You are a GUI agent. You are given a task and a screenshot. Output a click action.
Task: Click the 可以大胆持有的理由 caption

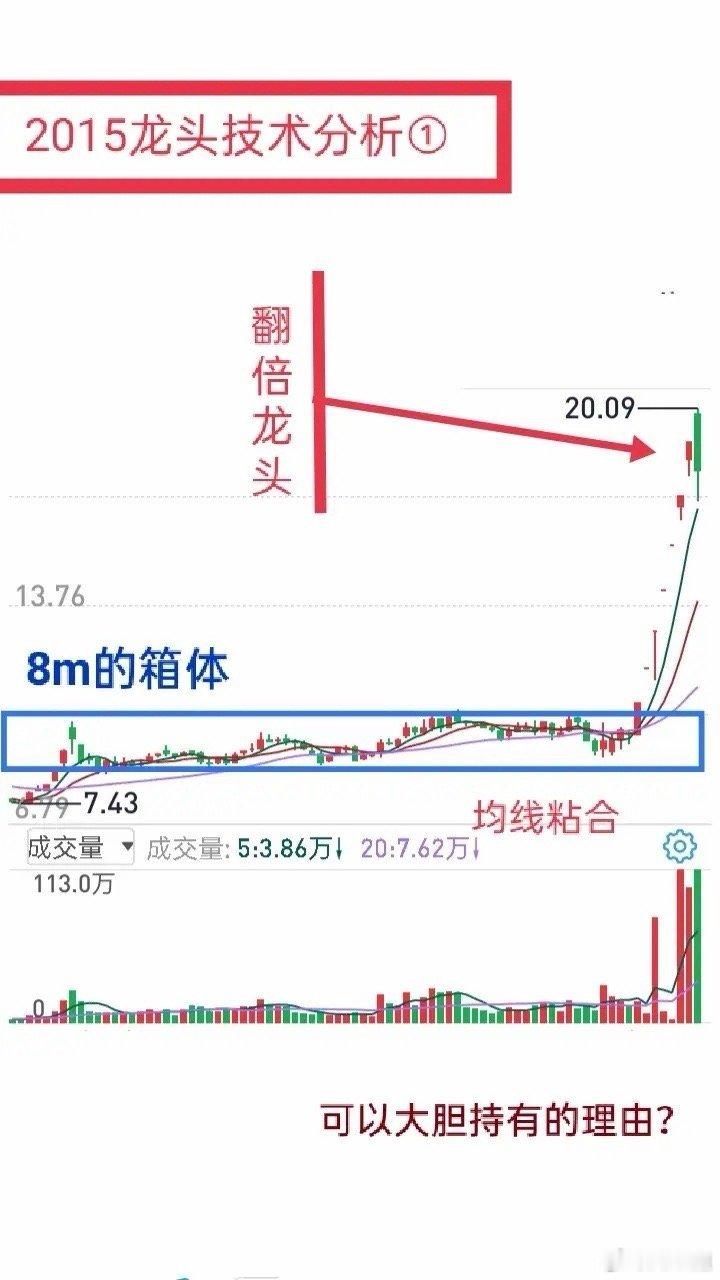[x=500, y=1118]
